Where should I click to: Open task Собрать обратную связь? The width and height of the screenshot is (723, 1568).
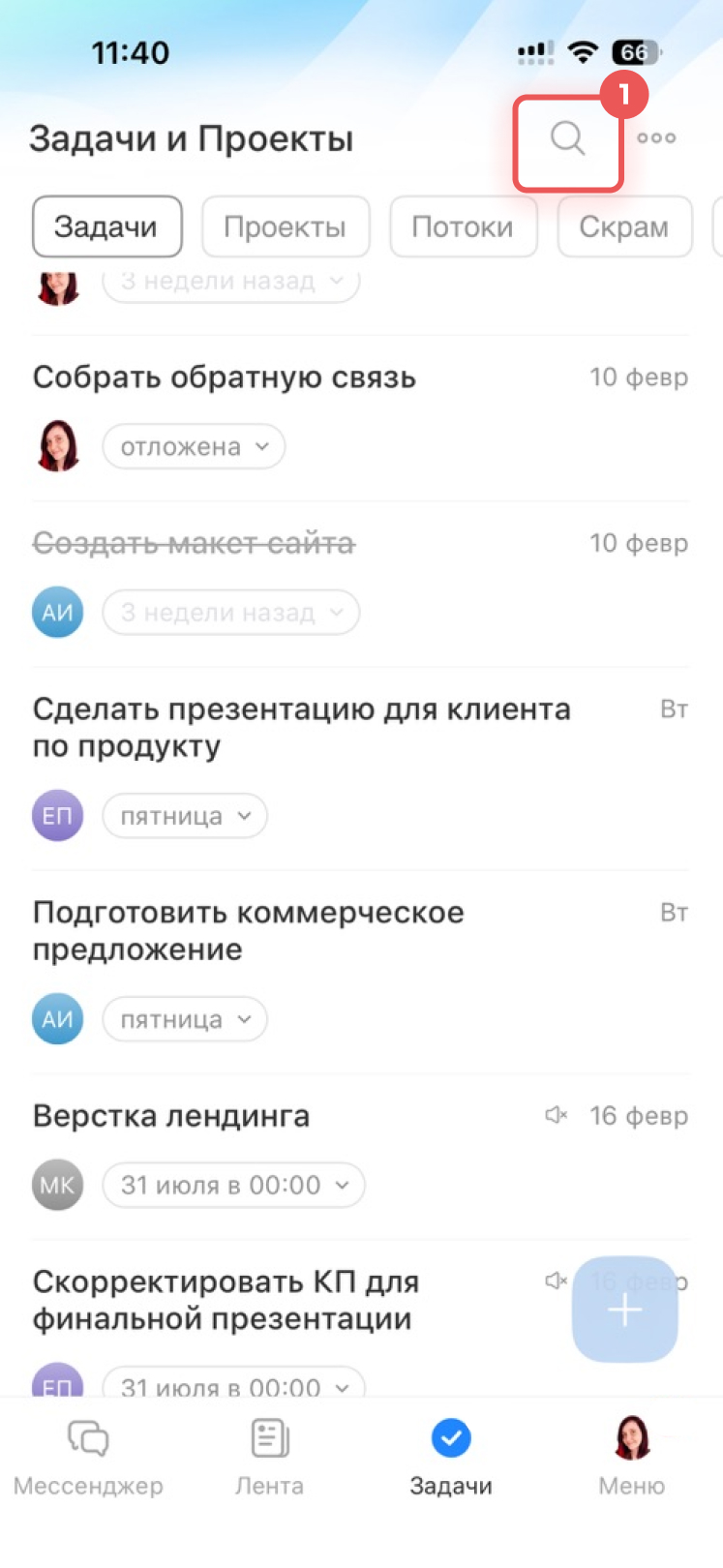225,377
